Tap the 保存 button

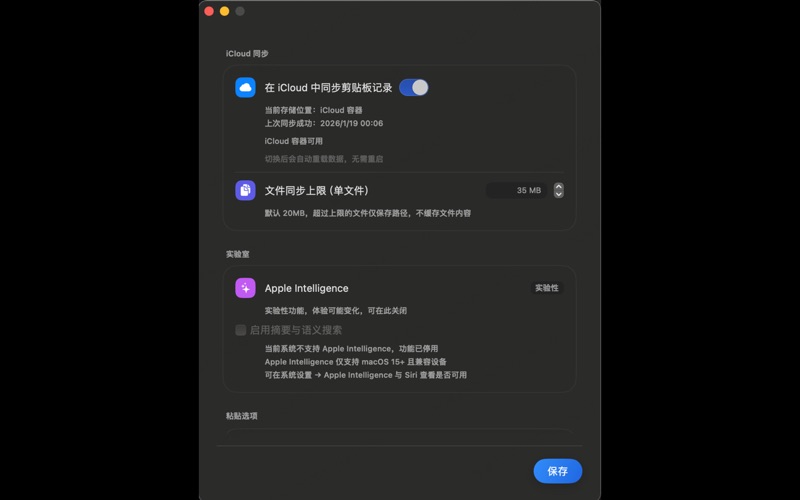[557, 471]
